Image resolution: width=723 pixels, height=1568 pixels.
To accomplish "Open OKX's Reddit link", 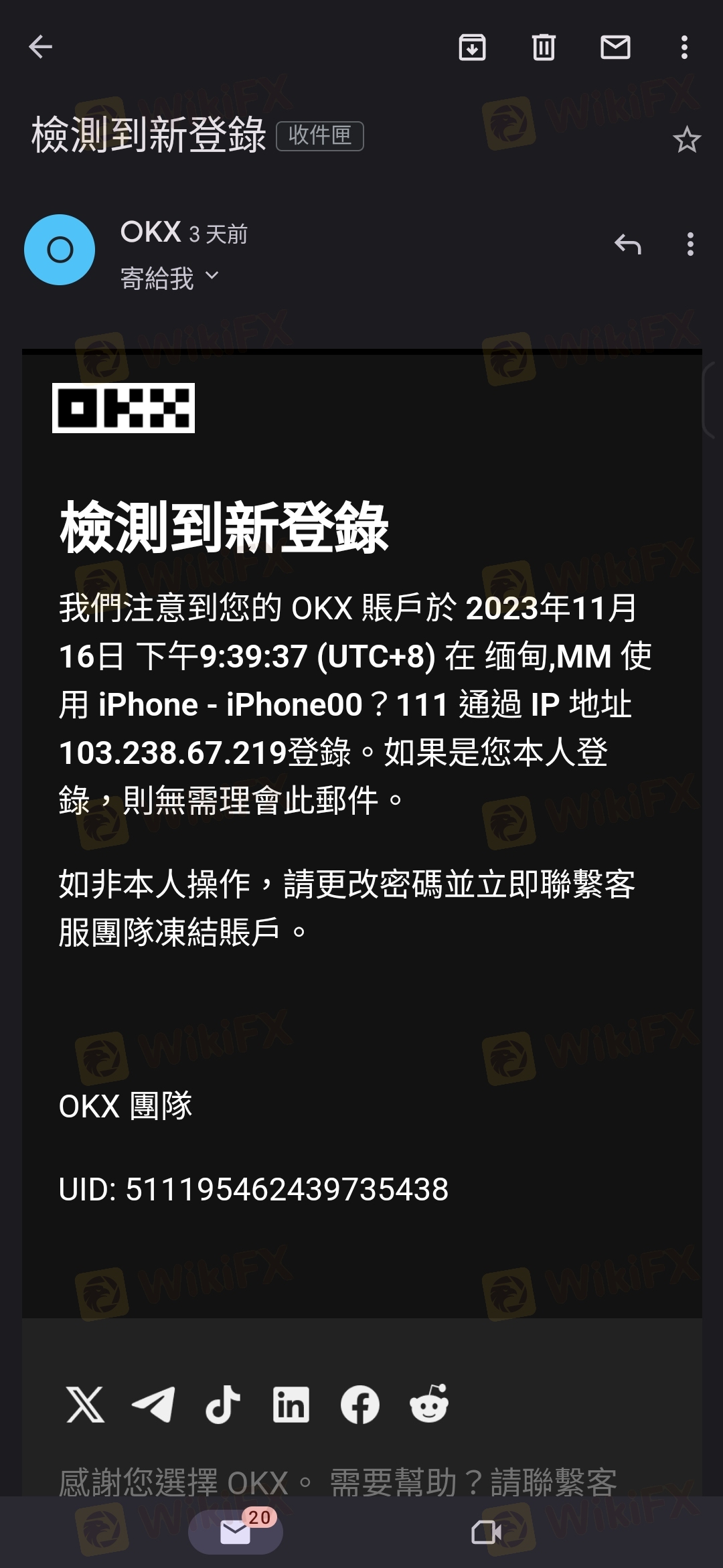I will tap(429, 1403).
